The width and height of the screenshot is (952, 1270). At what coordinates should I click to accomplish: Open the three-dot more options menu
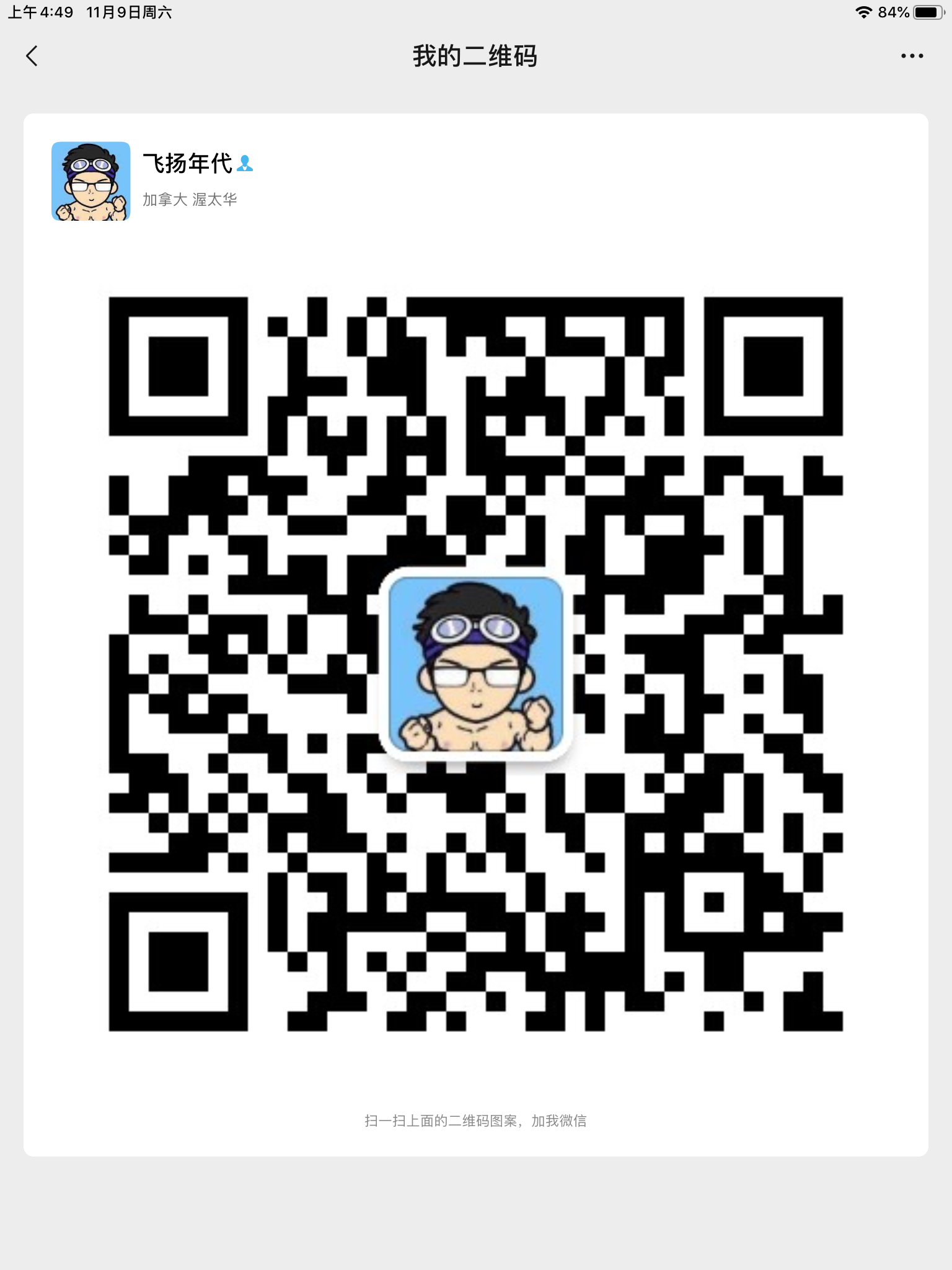[912, 56]
